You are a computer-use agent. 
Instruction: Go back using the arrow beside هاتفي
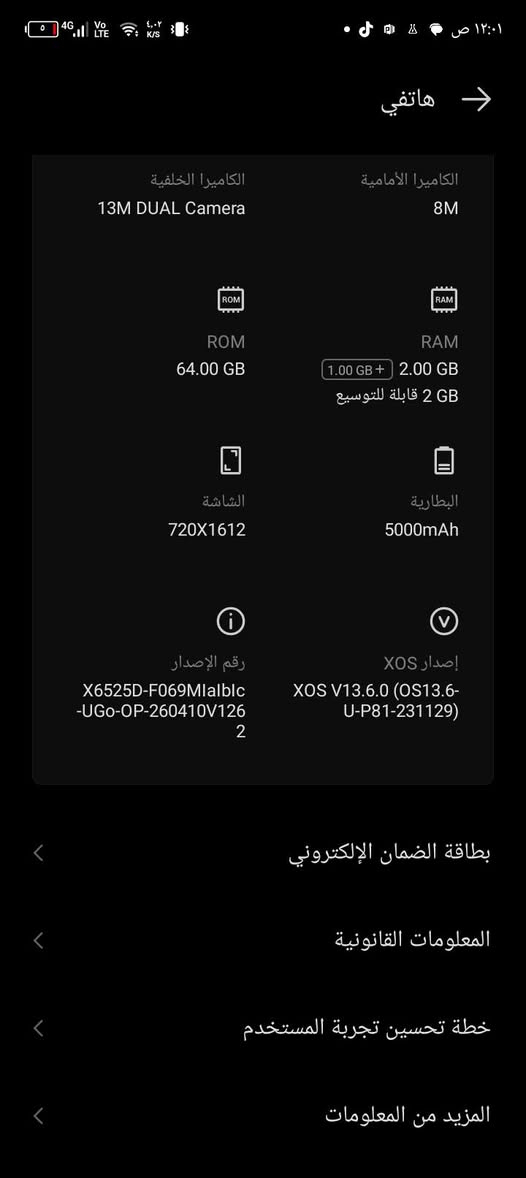pyautogui.click(x=476, y=100)
